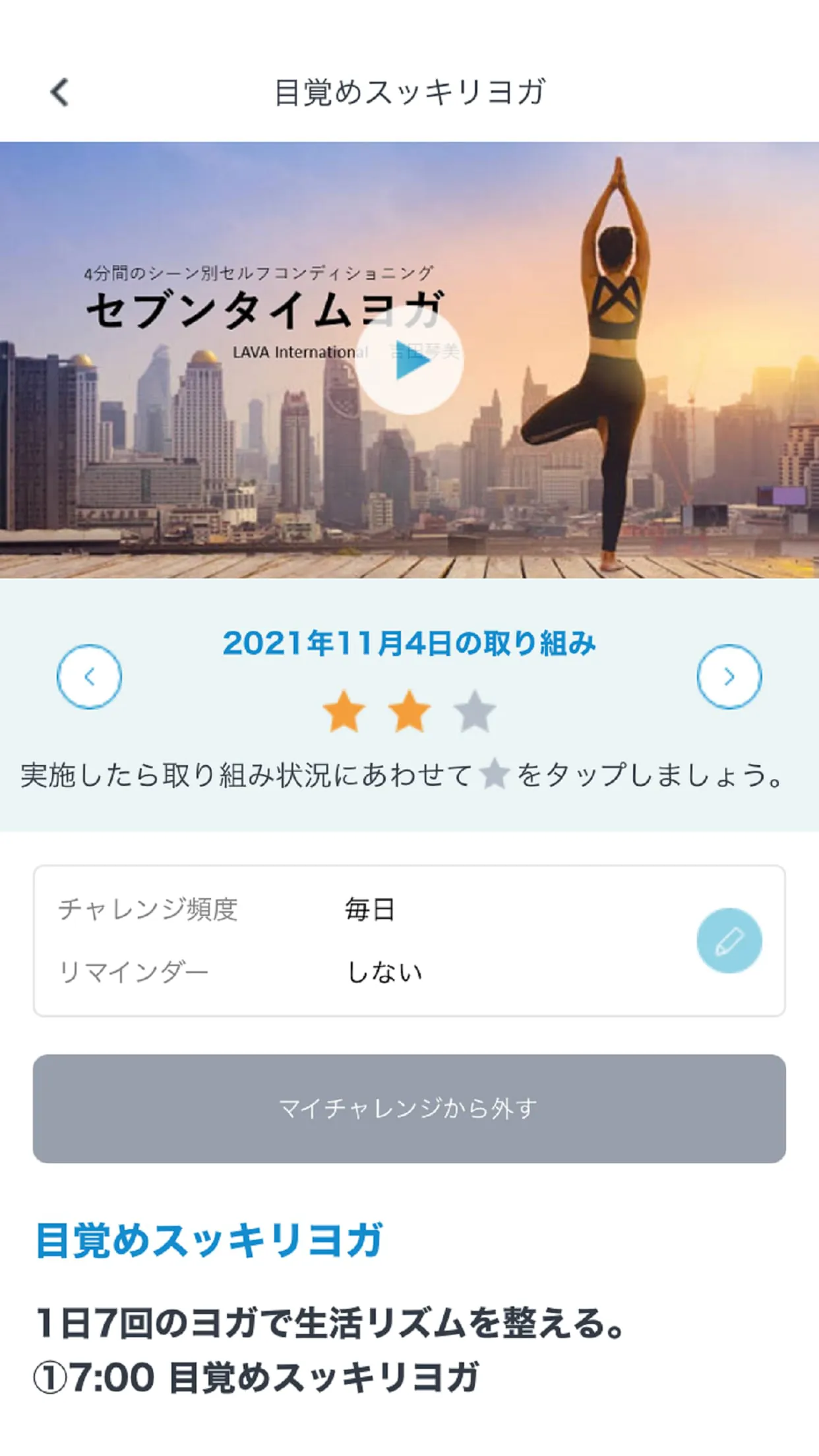Play the セブンタイムヨガ video
This screenshot has width=819, height=1456.
(409, 360)
